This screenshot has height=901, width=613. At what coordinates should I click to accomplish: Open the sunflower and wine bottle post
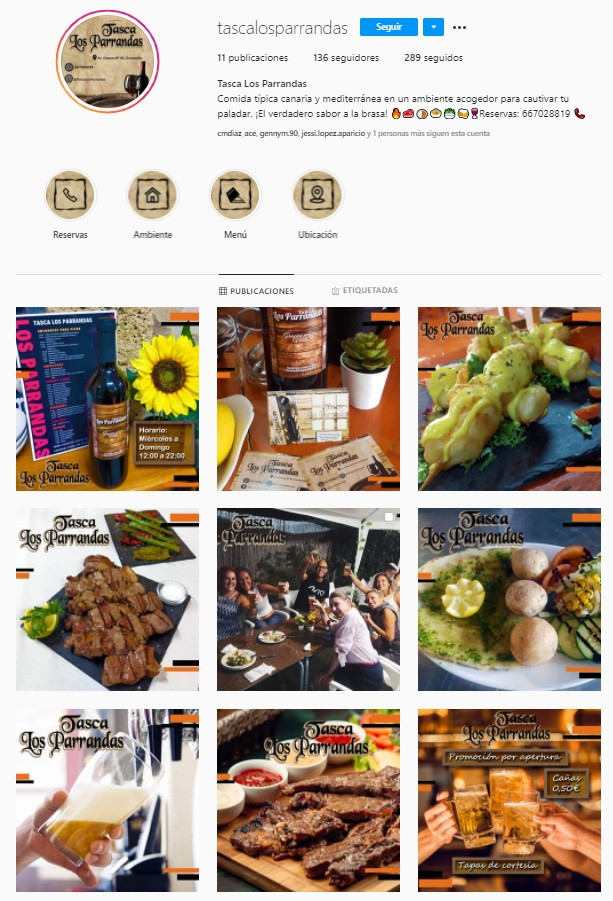107,399
